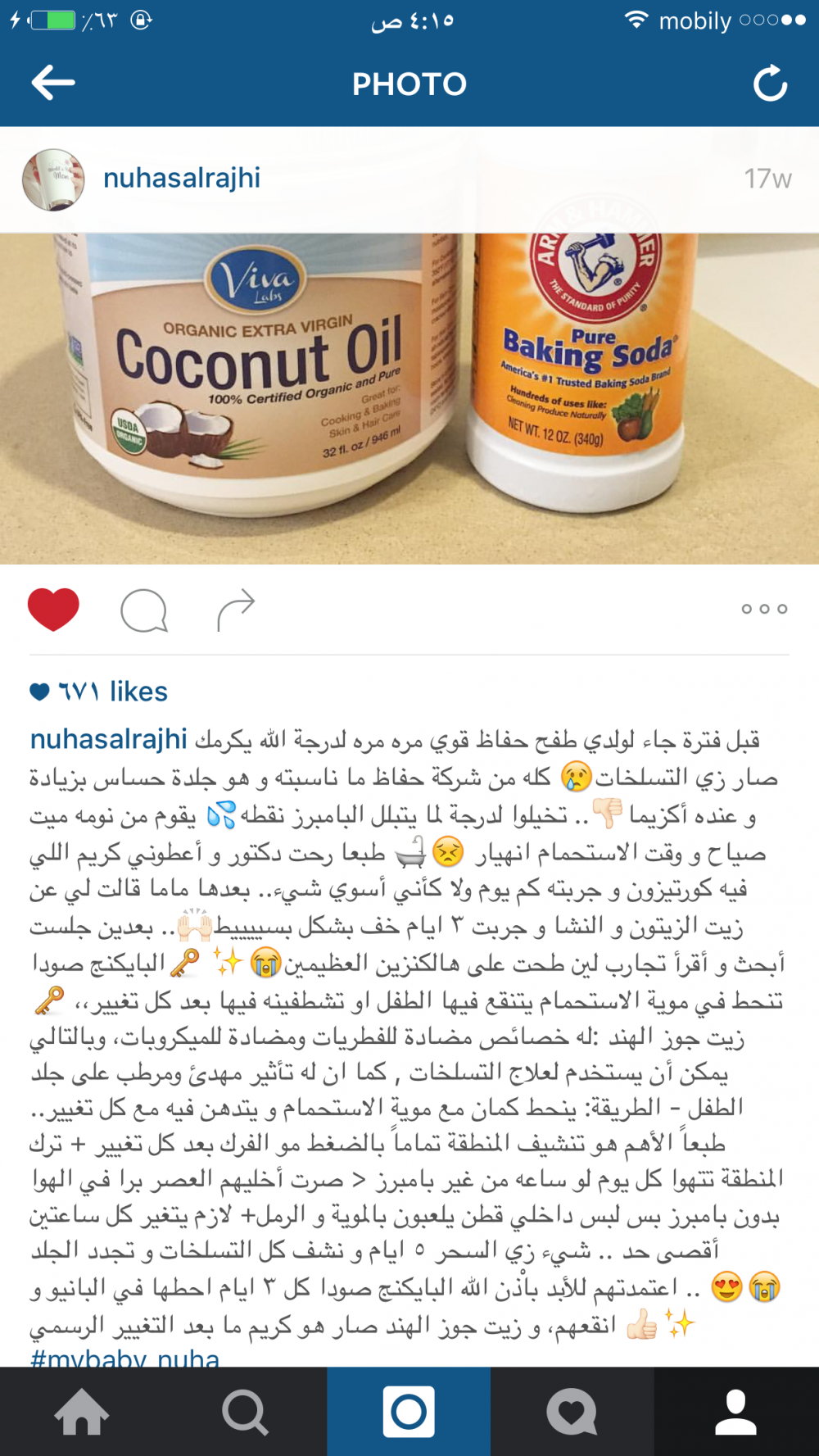Go back using the top-left arrow
Screen dimensions: 819x1456
(x=53, y=83)
